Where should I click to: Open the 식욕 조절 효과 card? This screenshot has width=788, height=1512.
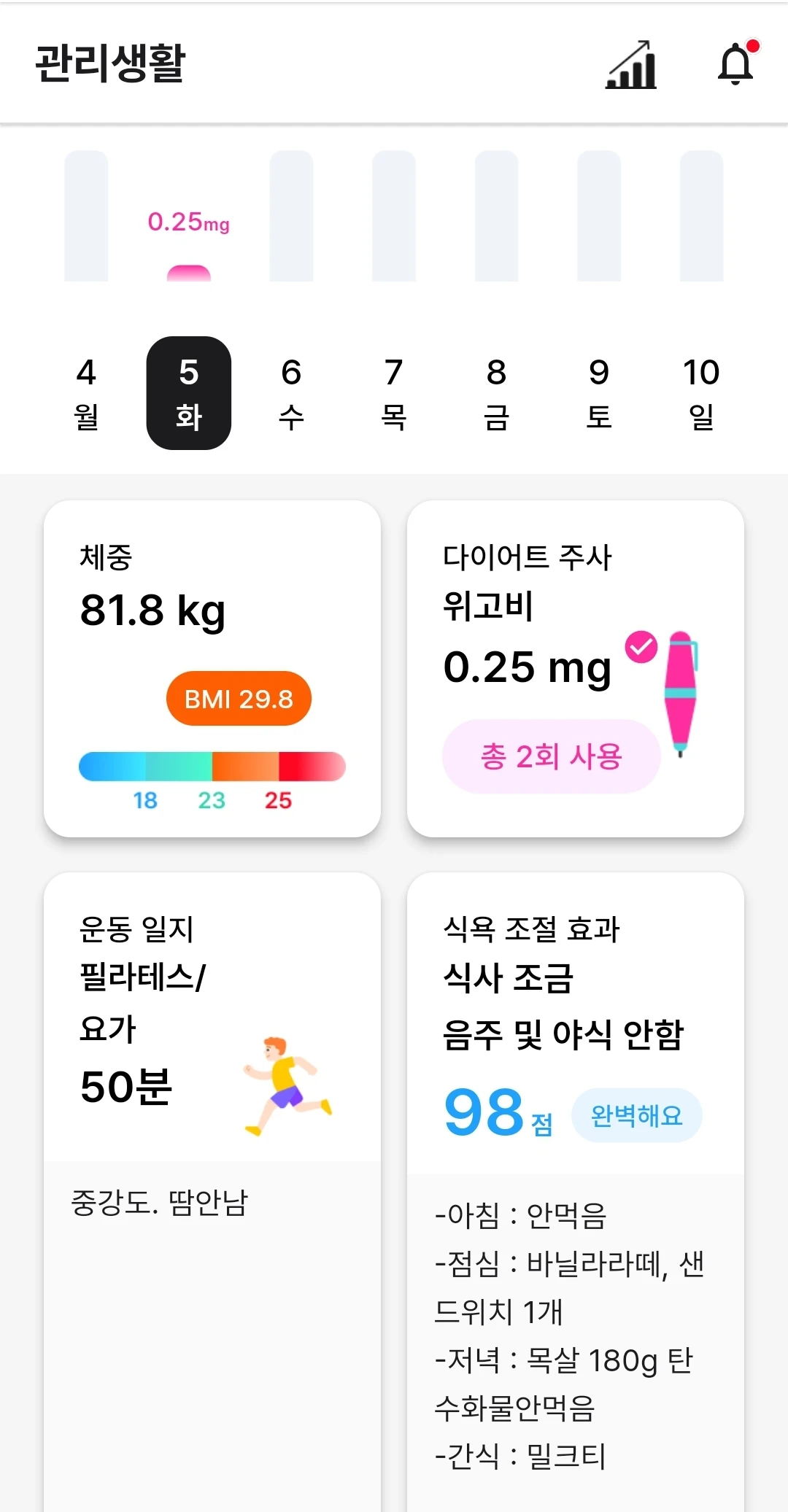tap(576, 1192)
